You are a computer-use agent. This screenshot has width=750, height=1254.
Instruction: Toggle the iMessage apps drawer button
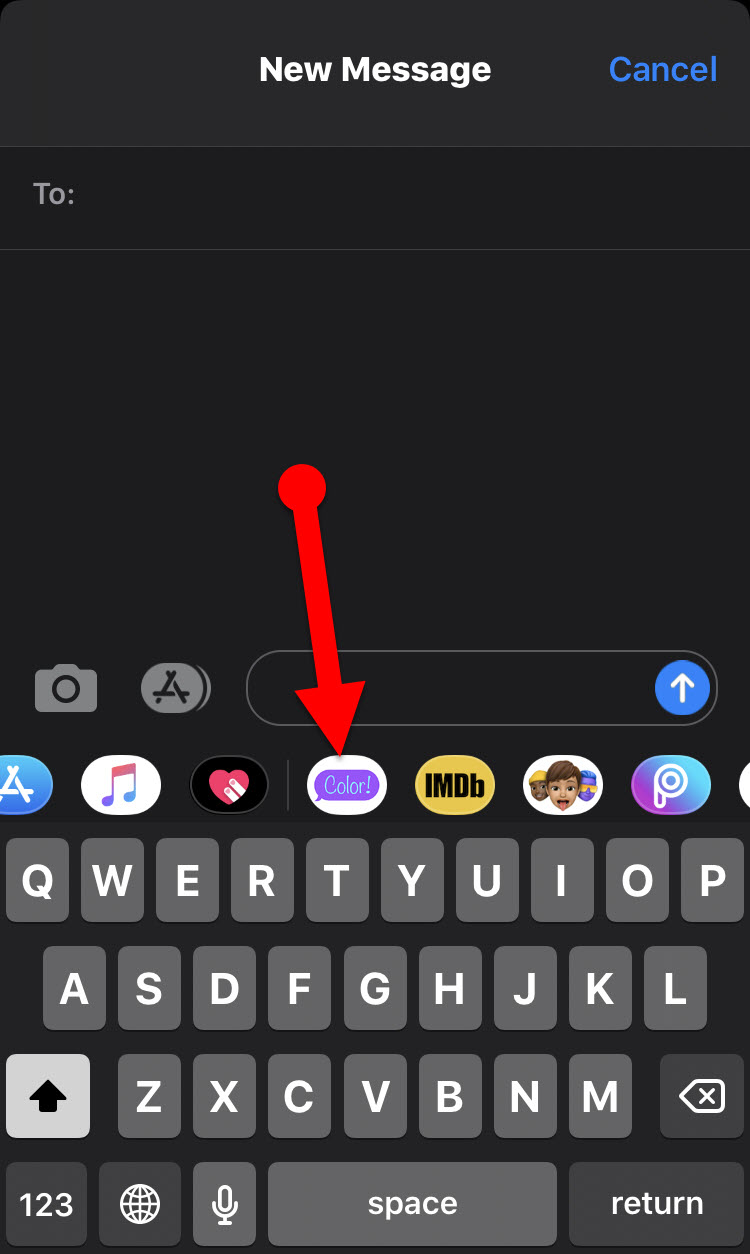tap(174, 688)
